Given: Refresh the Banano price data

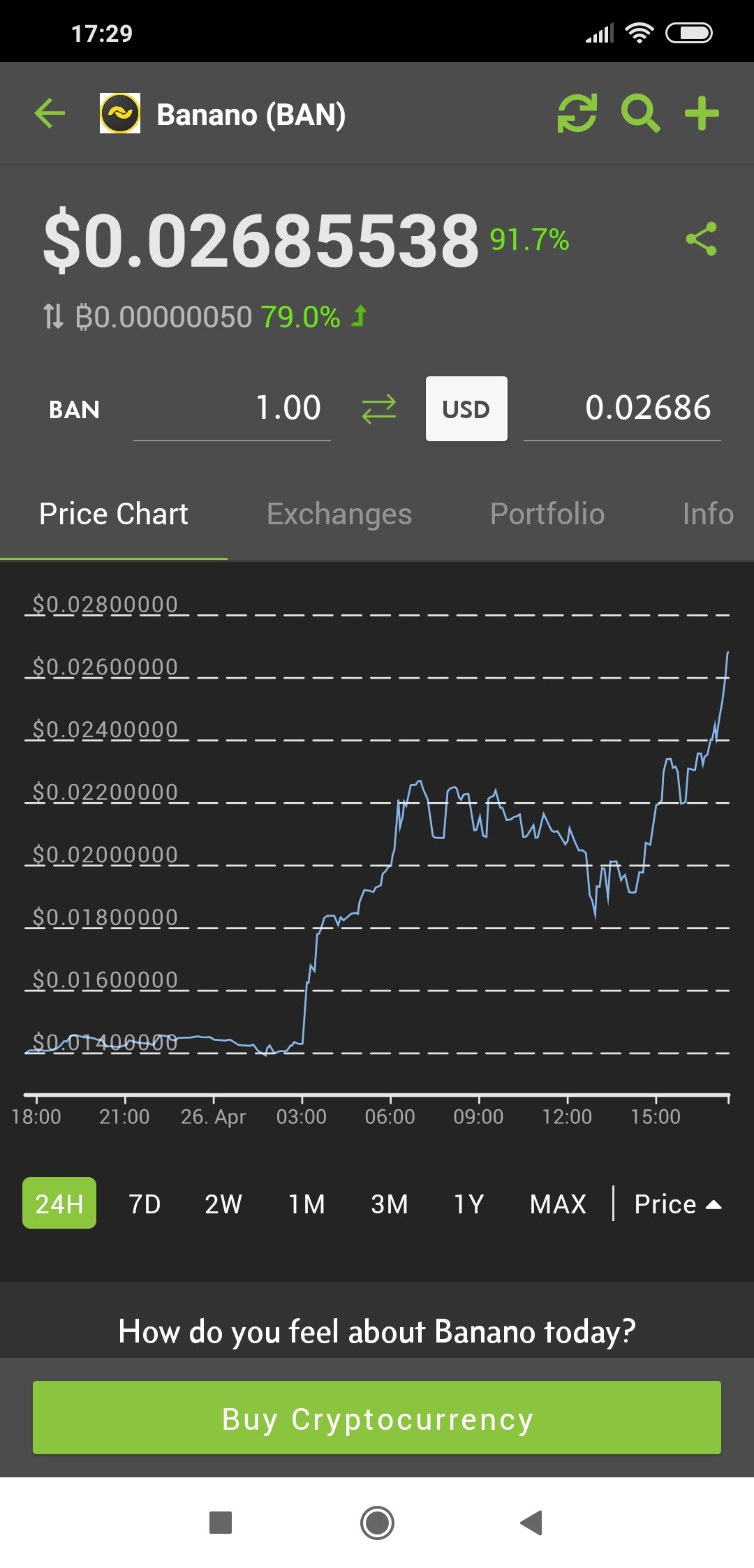Looking at the screenshot, I should click(577, 113).
